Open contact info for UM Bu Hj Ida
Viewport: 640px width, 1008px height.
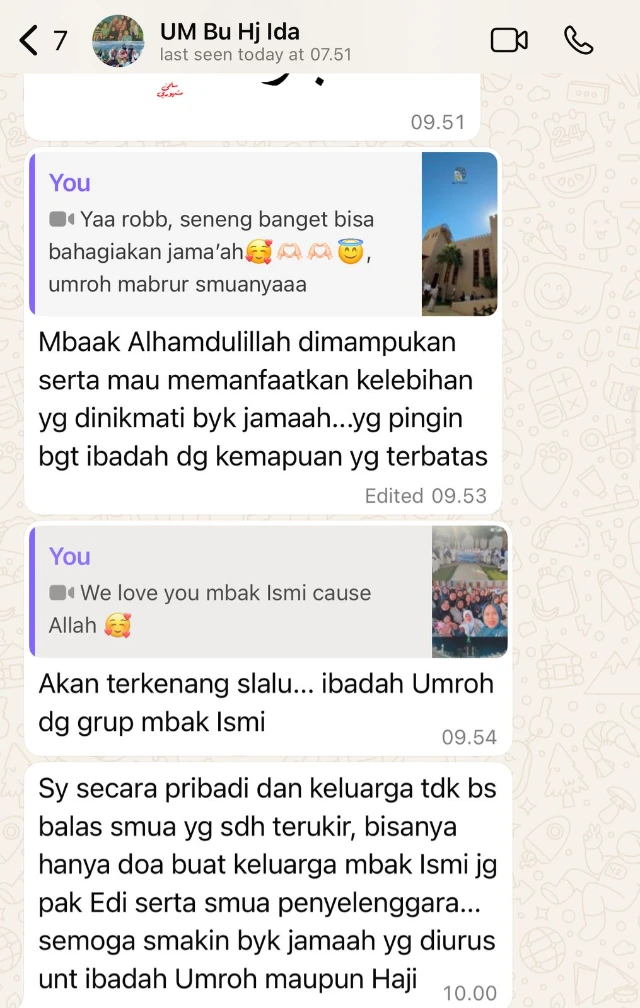tap(255, 41)
